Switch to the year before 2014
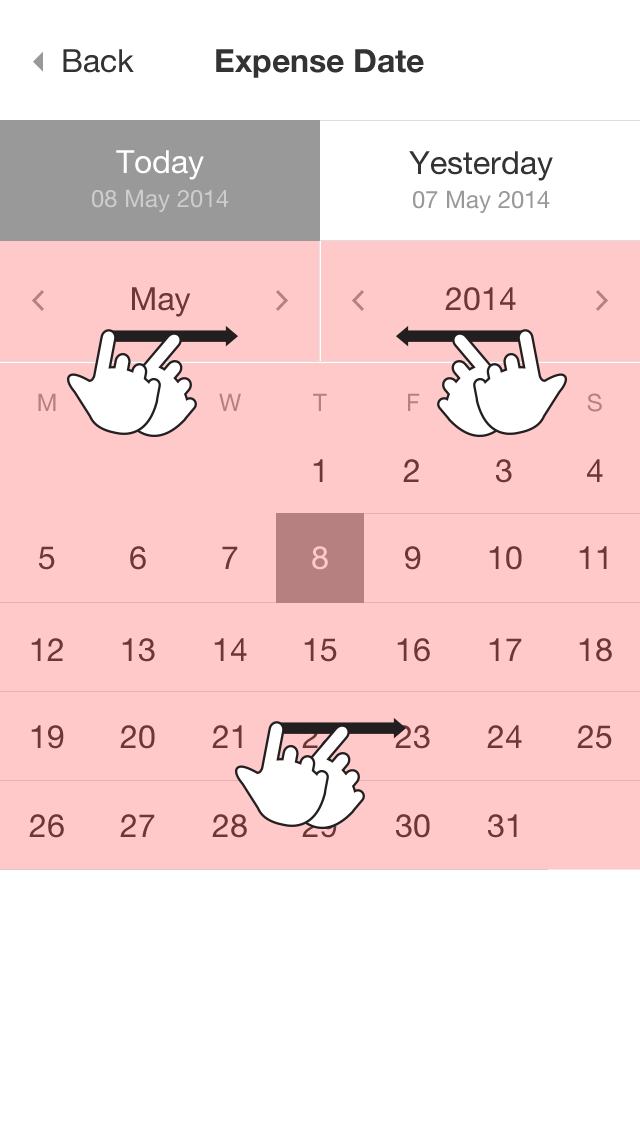 [x=358, y=300]
